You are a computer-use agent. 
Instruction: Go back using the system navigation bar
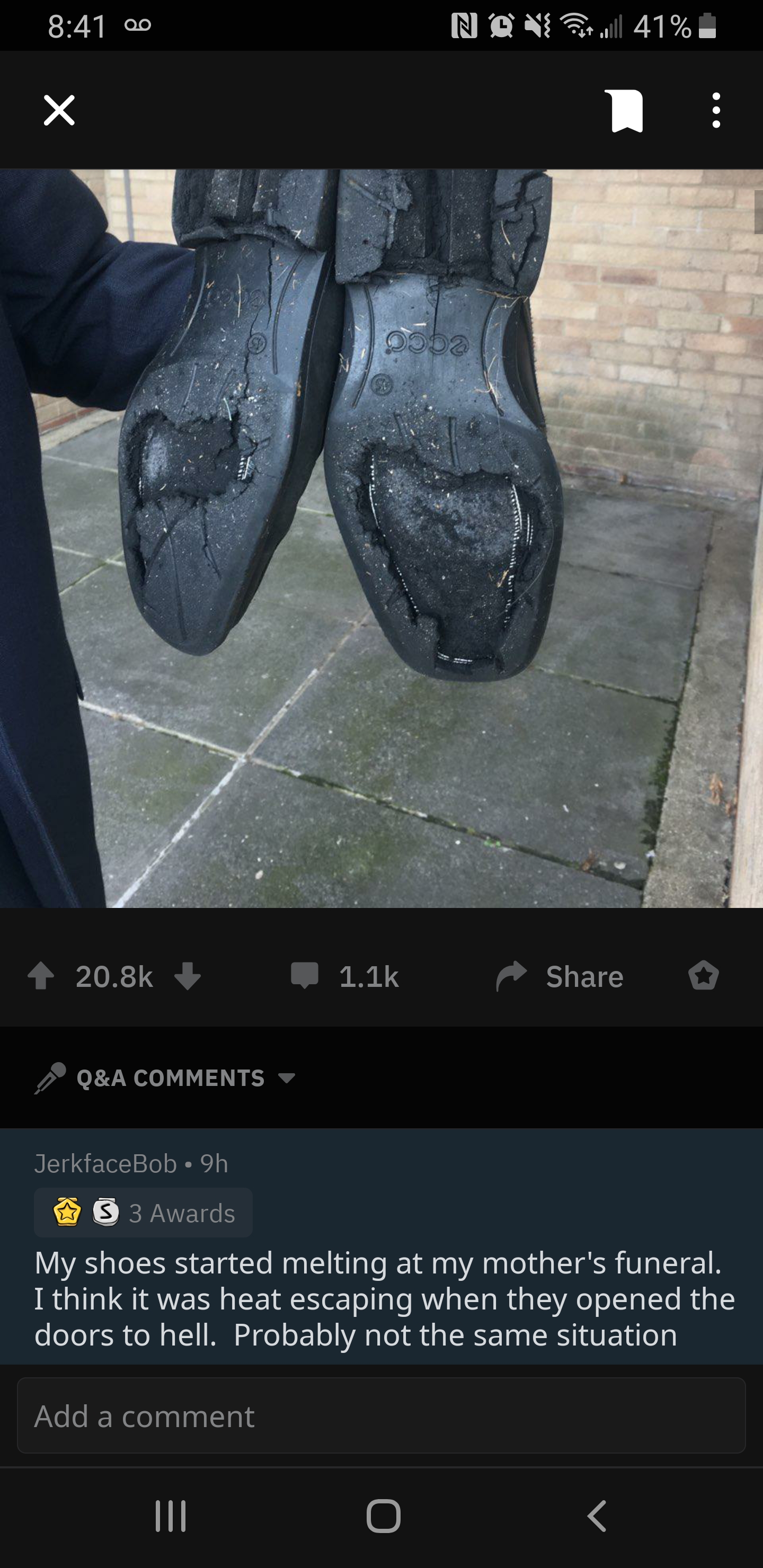(597, 1516)
